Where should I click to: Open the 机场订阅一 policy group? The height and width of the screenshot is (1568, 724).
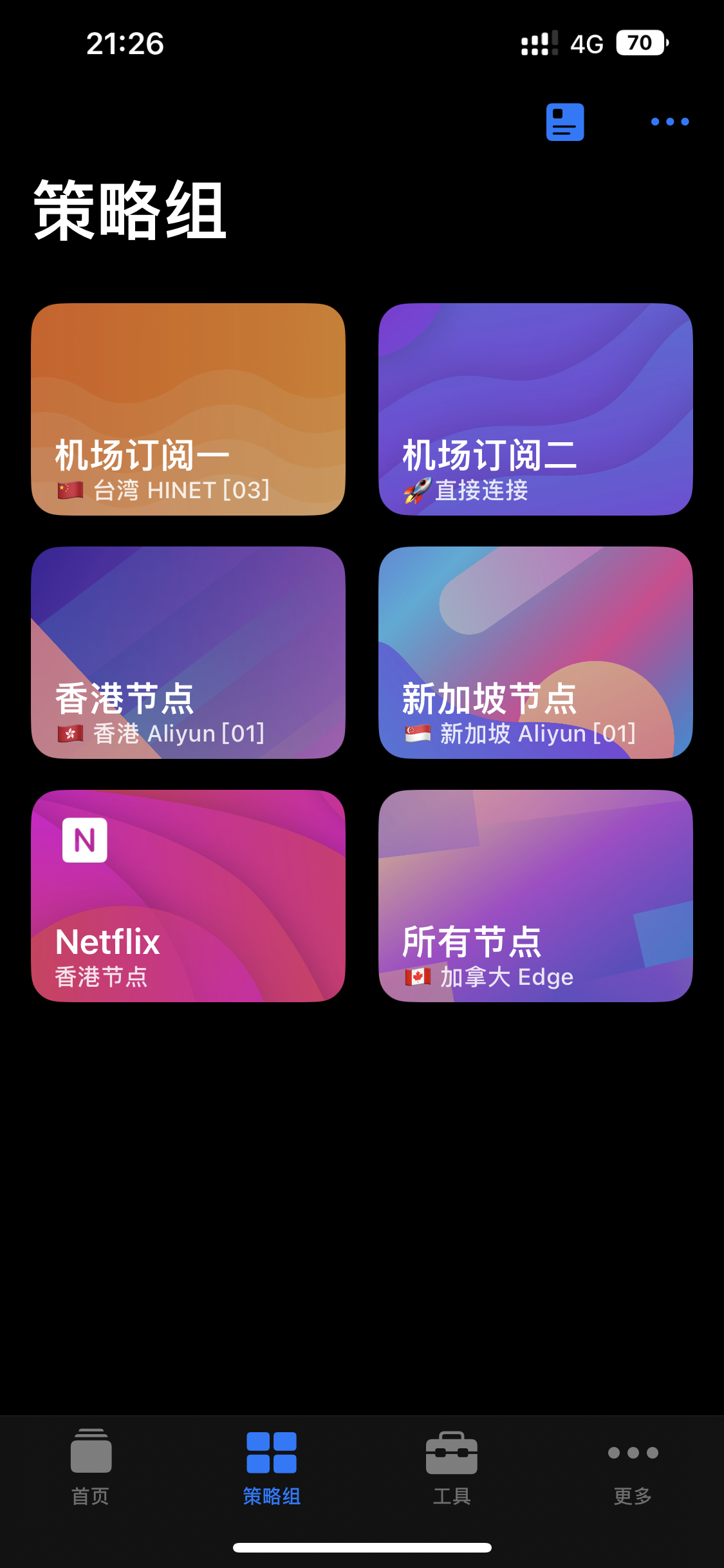pos(188,409)
